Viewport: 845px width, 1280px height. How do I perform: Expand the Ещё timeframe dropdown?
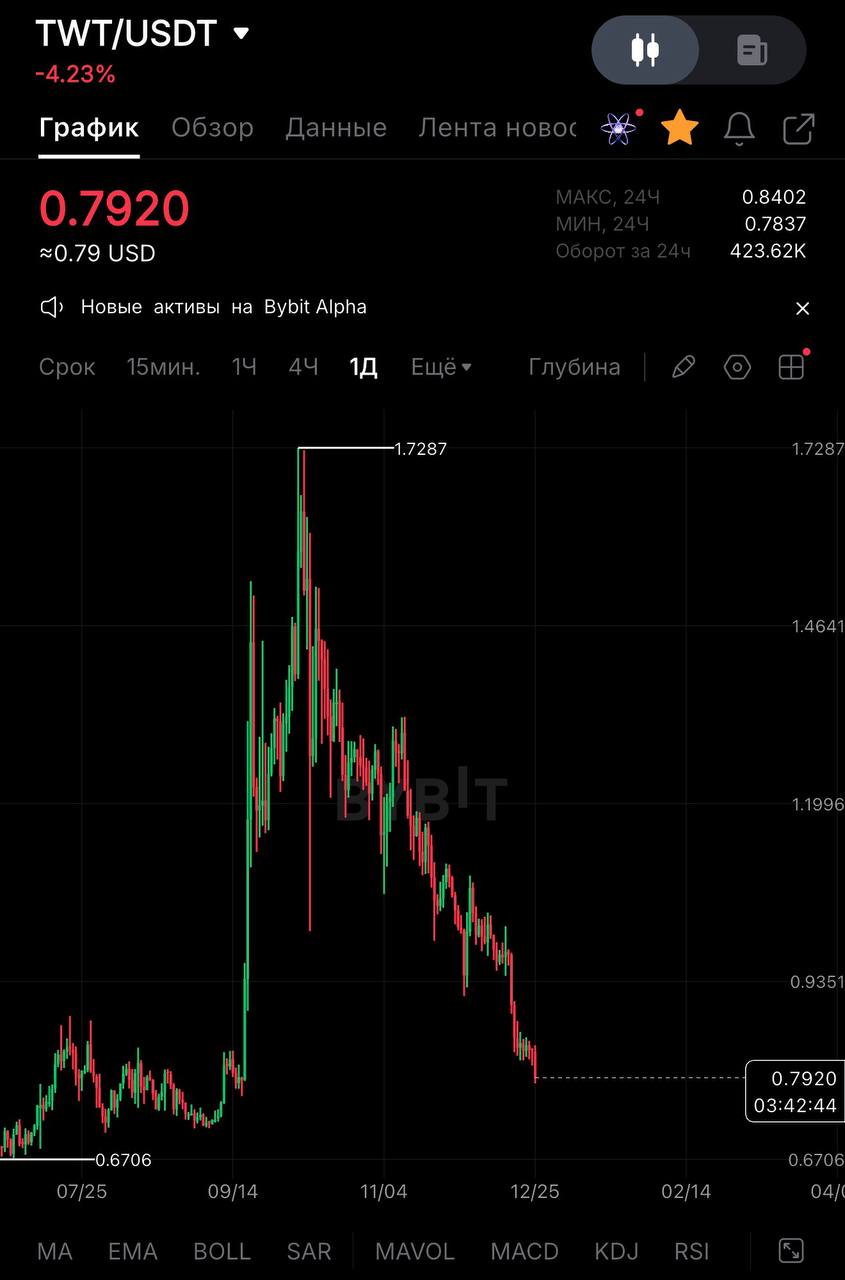coord(441,367)
